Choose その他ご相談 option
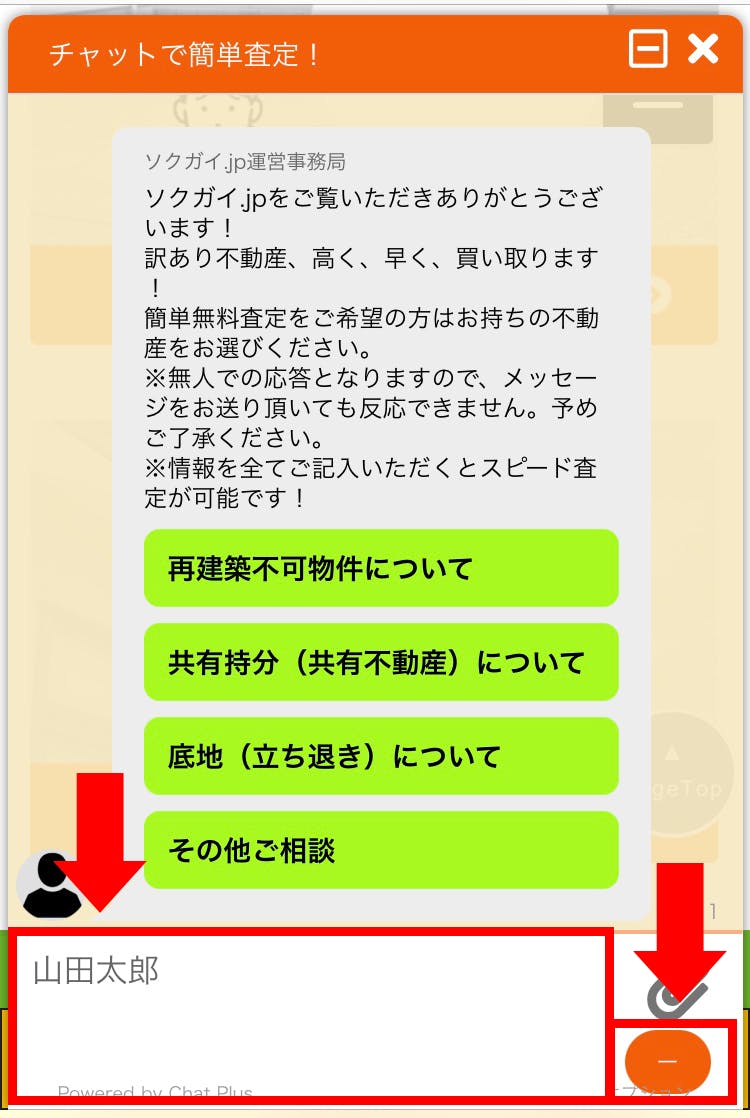 [x=381, y=850]
